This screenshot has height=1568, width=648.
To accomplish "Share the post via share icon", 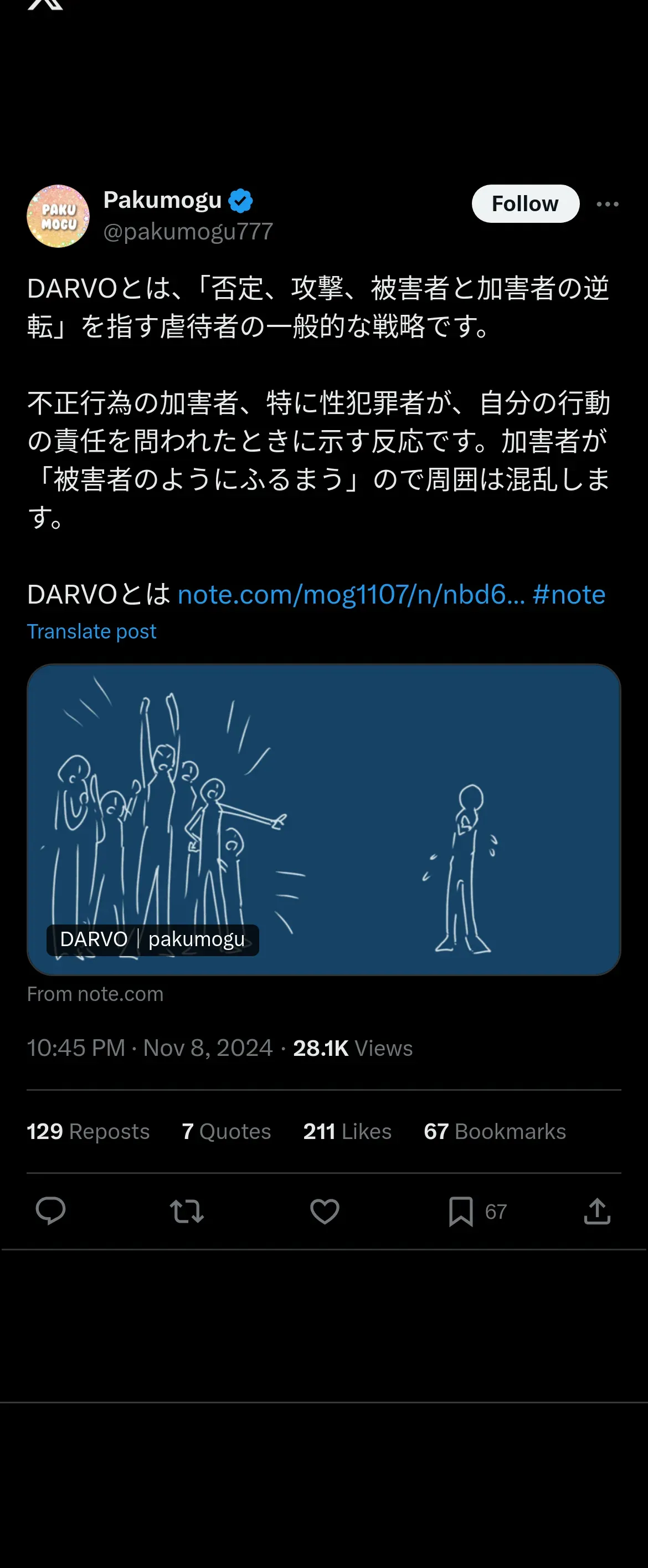I will pos(596,1211).
